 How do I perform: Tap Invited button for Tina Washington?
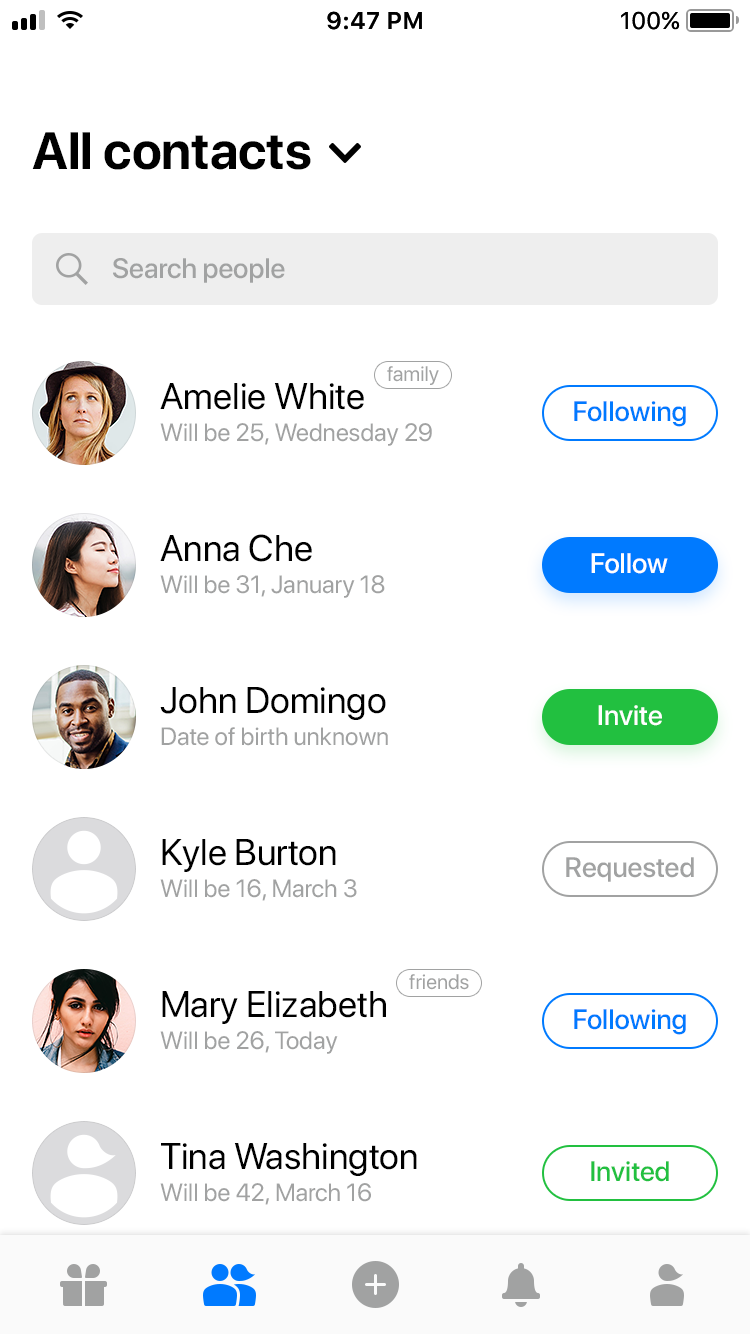(x=629, y=1173)
